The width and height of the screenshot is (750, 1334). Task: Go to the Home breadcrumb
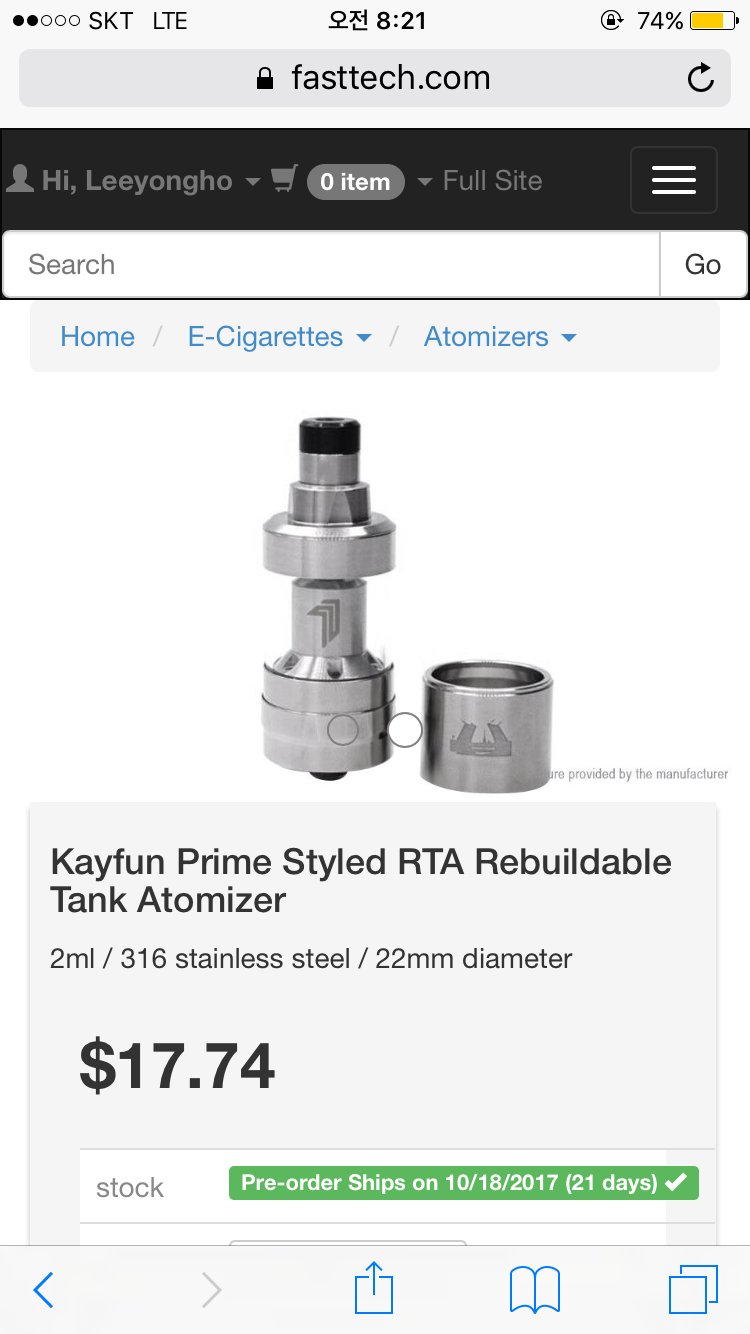pos(97,337)
